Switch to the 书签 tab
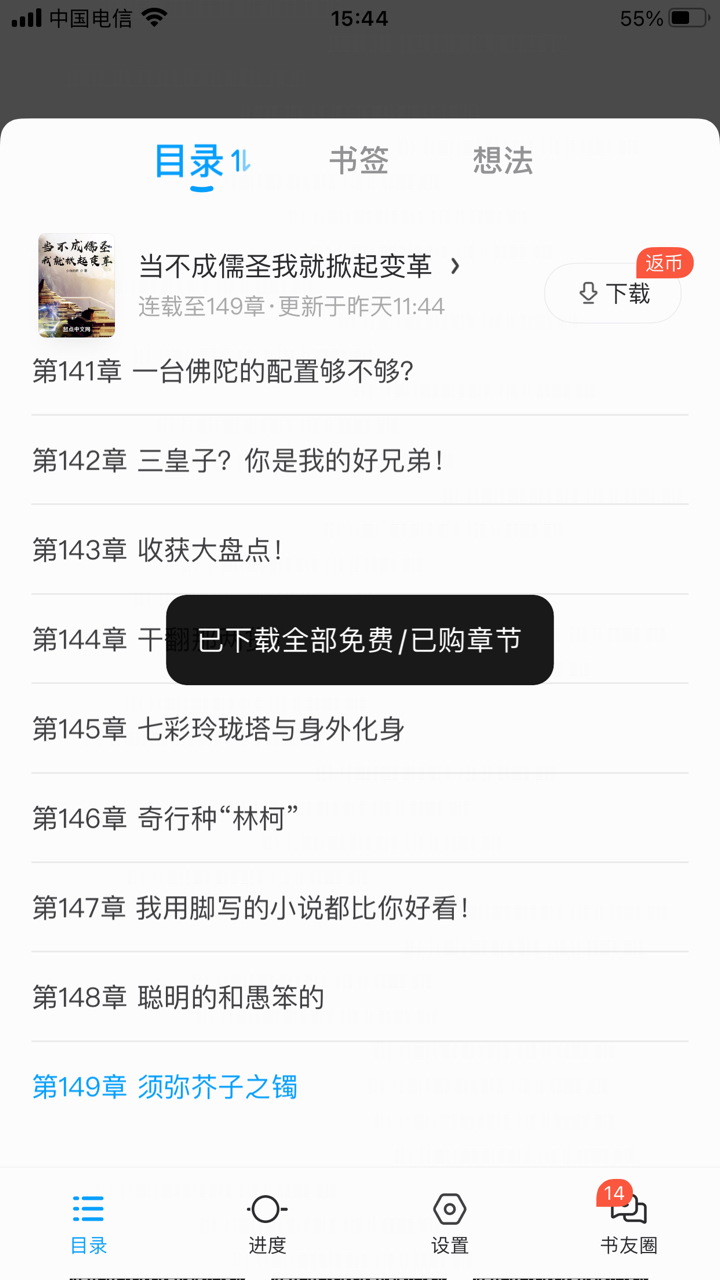Screen dimensions: 720x1280 (358, 160)
